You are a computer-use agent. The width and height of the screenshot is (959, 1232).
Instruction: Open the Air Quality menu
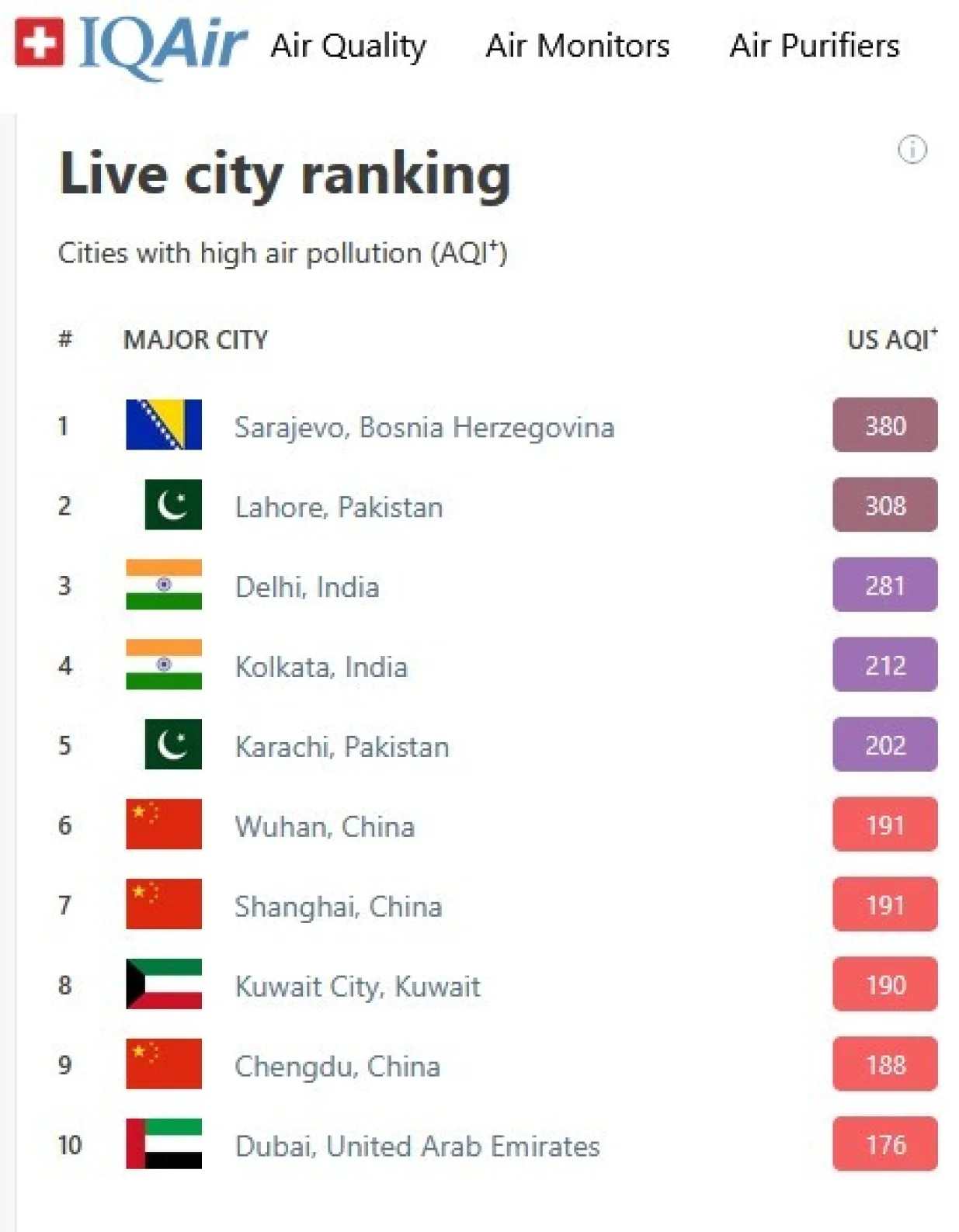(348, 46)
